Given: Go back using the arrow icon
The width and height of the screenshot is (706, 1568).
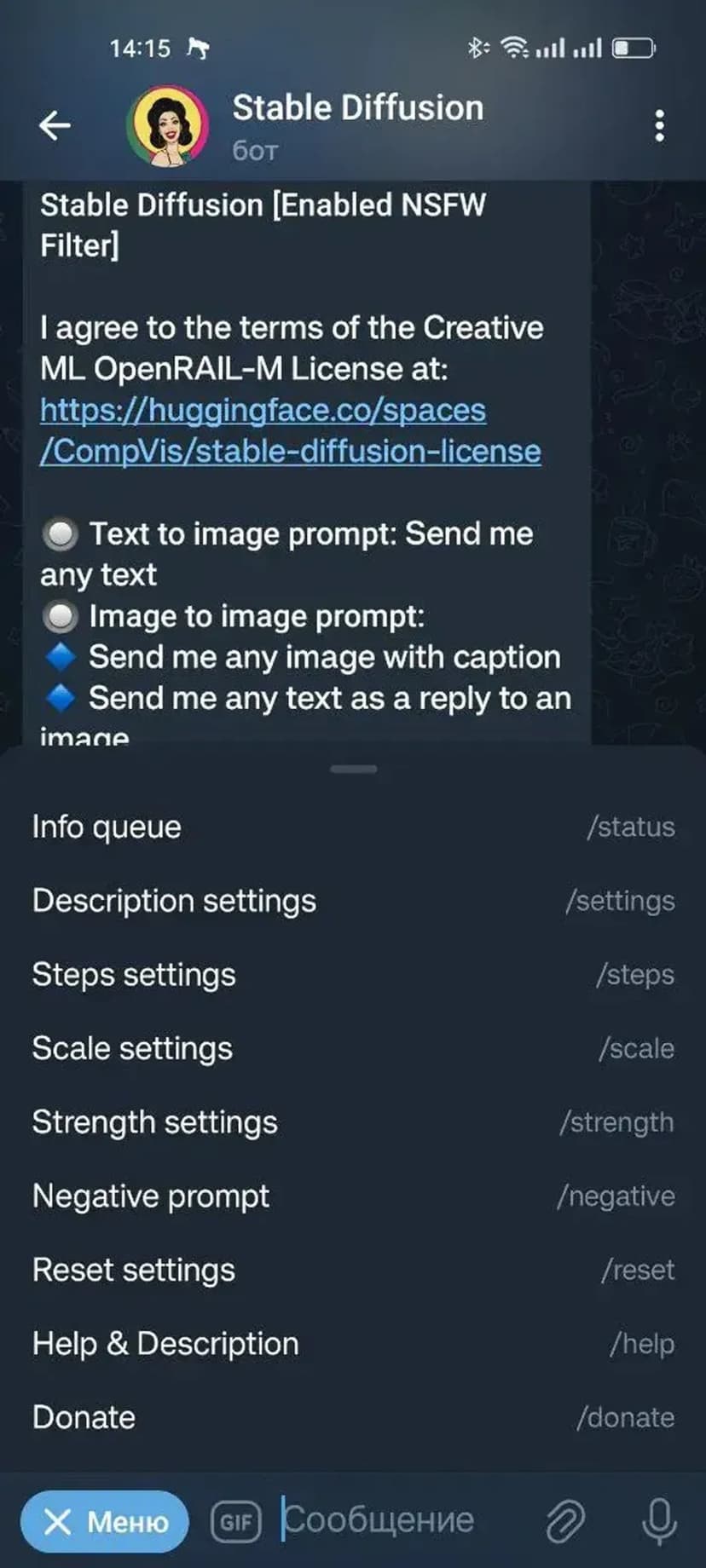Looking at the screenshot, I should 55,125.
